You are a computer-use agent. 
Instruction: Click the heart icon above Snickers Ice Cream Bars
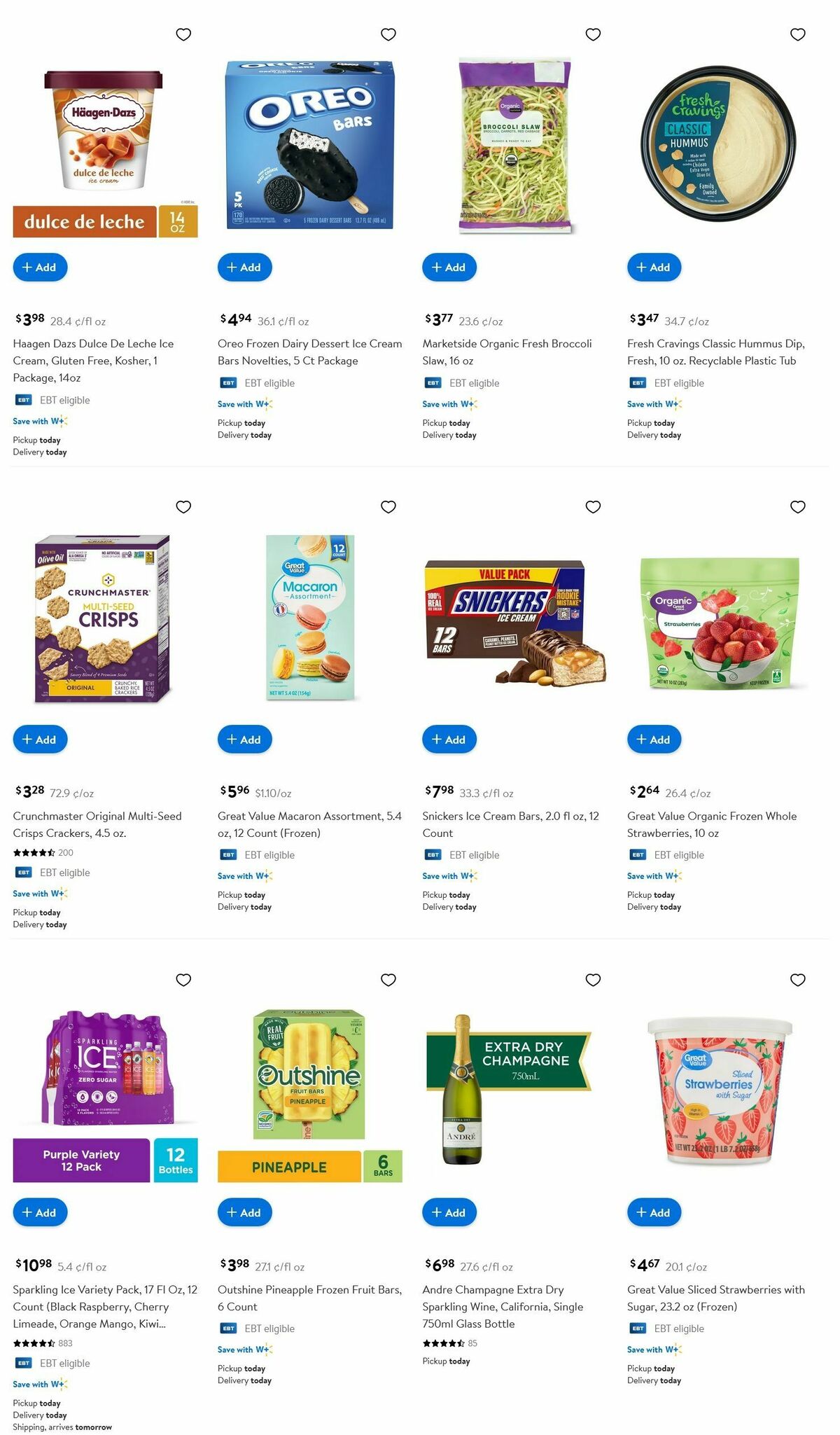tap(593, 506)
